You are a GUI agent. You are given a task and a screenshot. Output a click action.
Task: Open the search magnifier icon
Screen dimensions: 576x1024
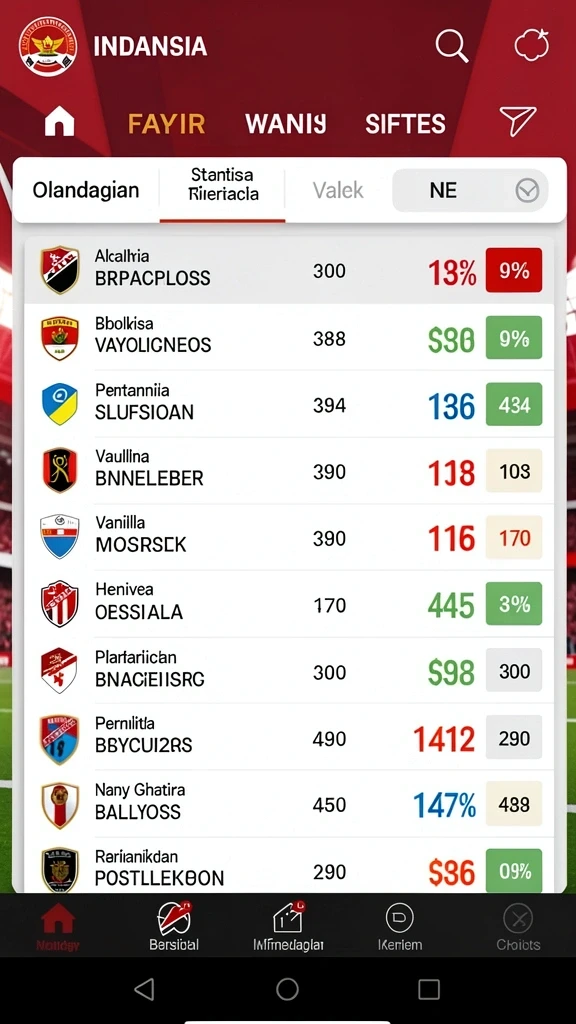(452, 46)
